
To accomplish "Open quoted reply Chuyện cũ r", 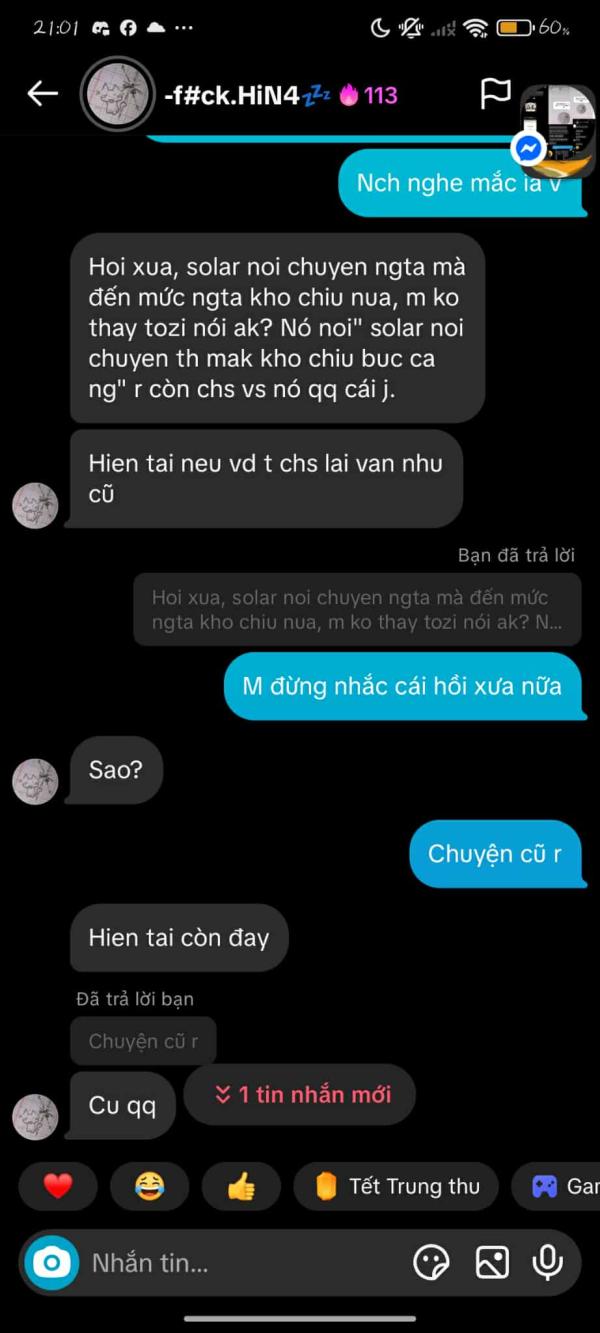I will click(143, 1041).
